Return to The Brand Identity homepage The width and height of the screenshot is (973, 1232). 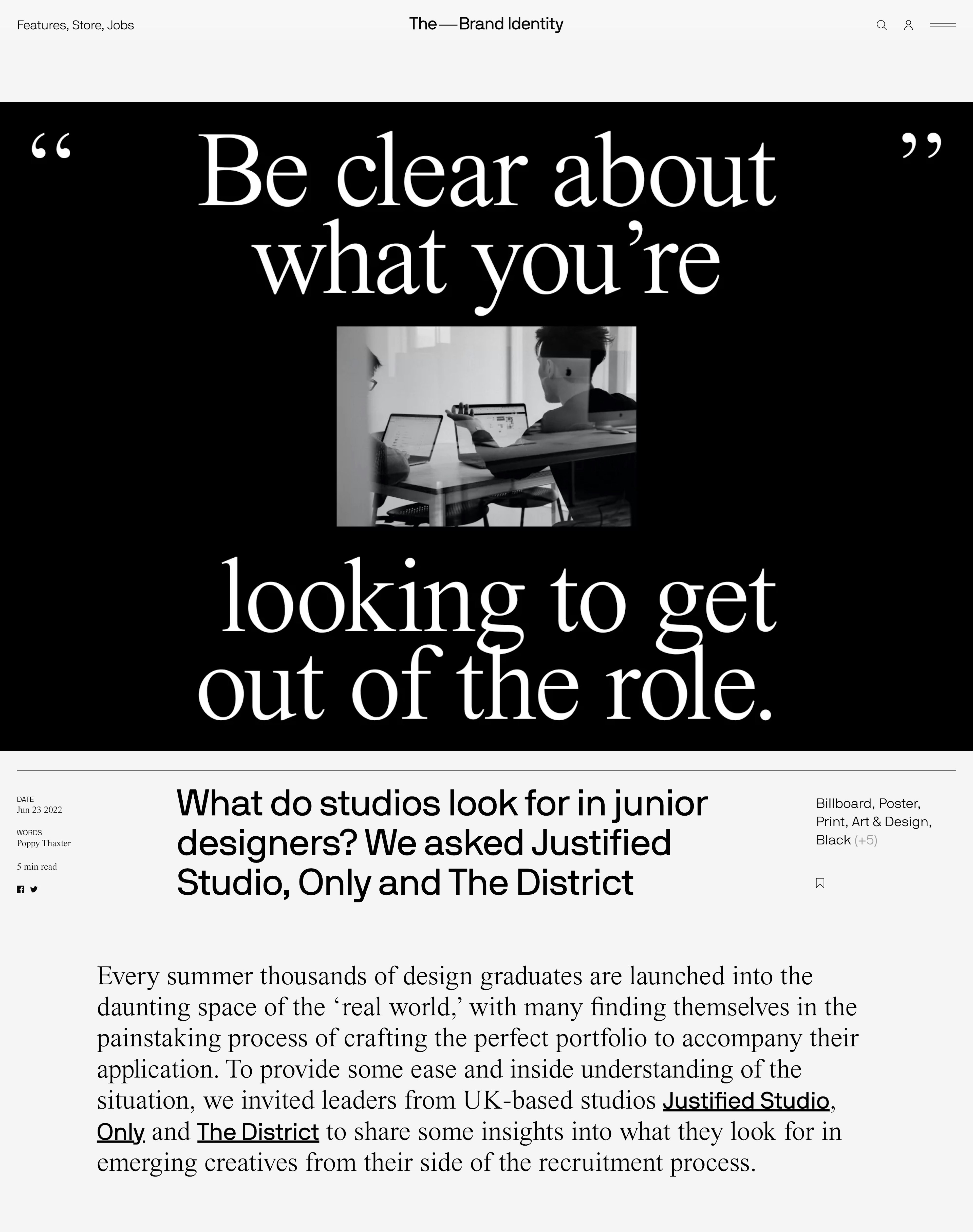tap(486, 24)
